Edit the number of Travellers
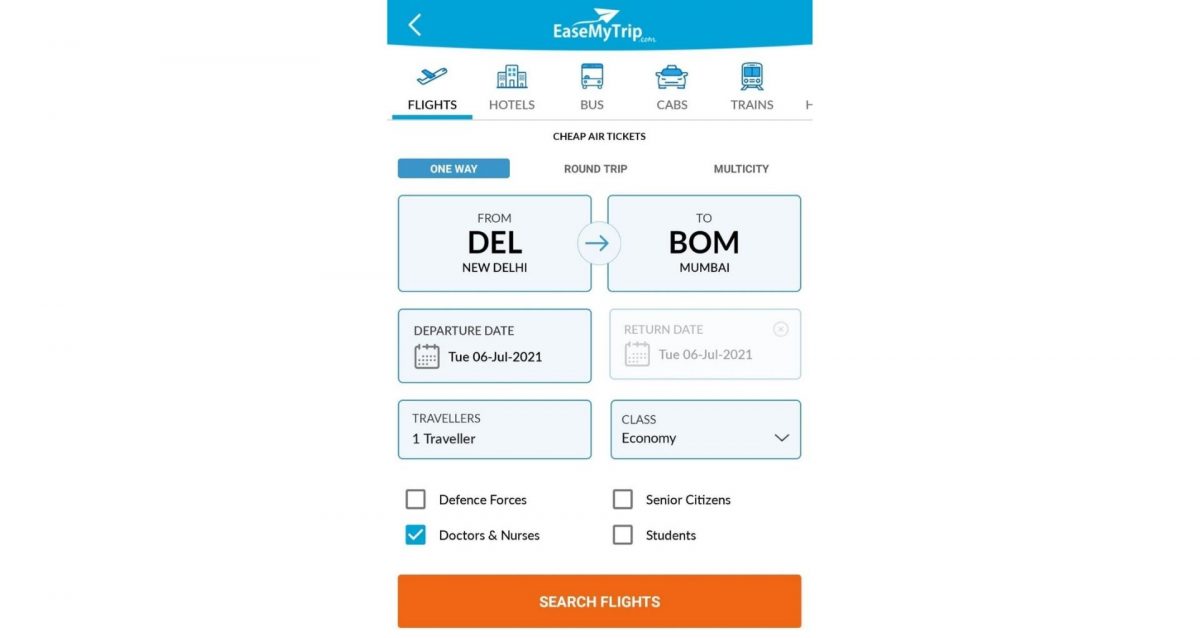Screen dimensions: 1200x638 tap(494, 430)
